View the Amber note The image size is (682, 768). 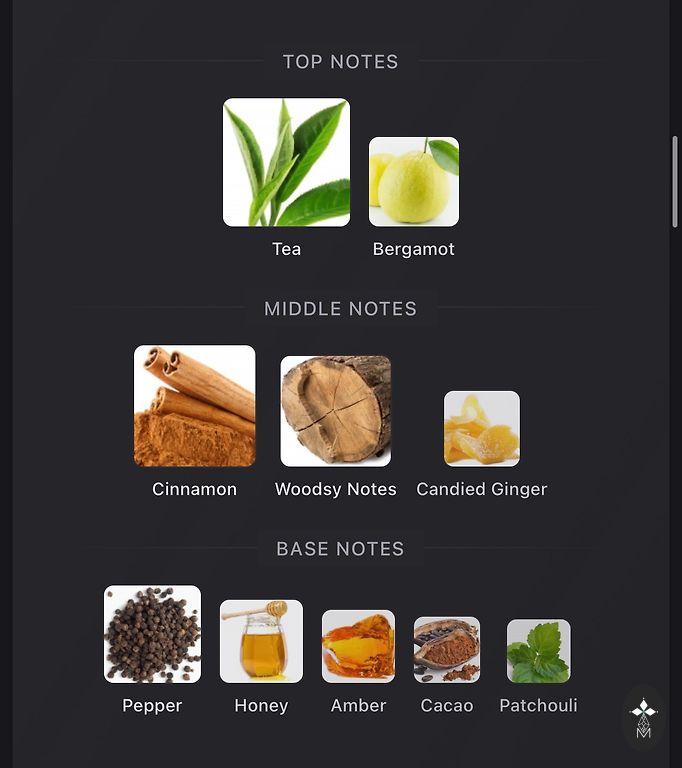coord(358,646)
